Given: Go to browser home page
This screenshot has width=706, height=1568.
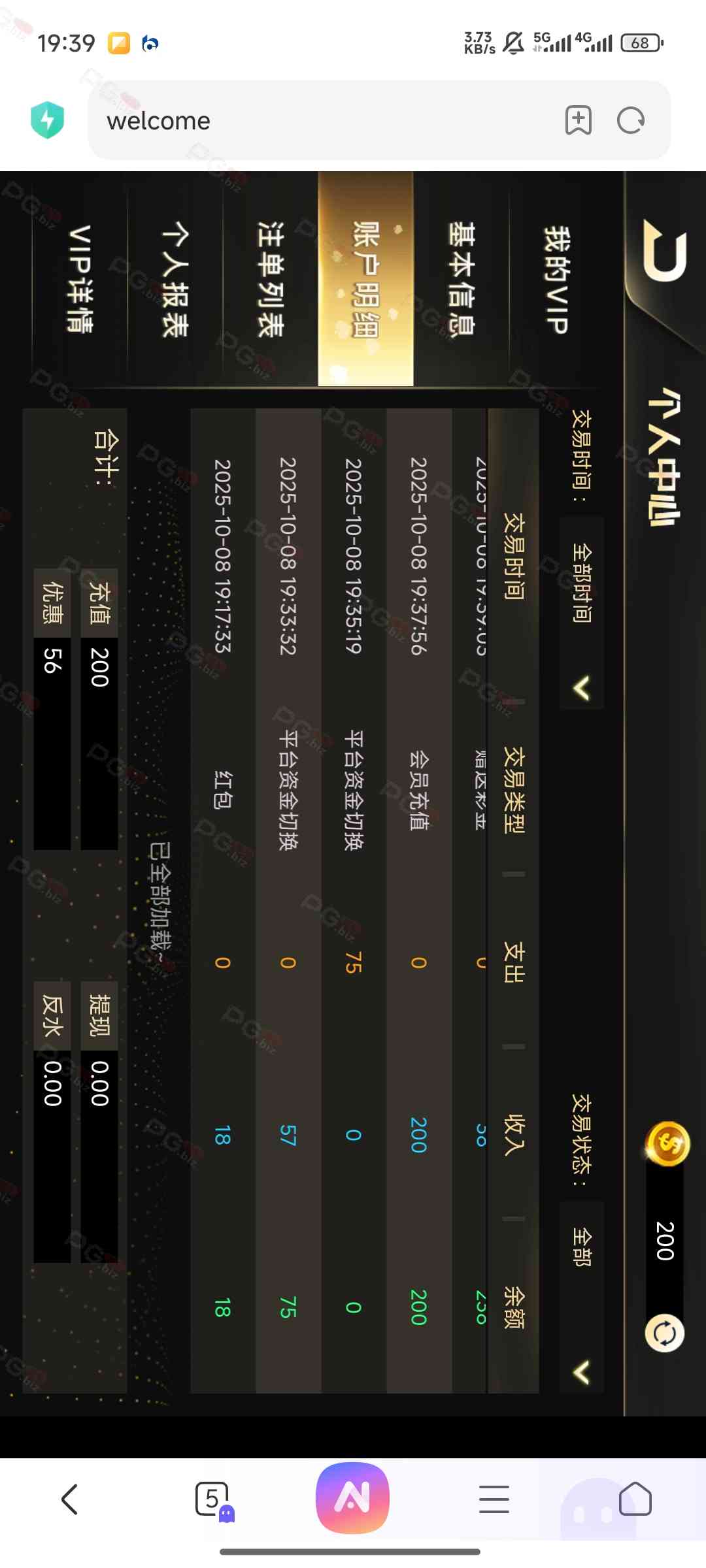Looking at the screenshot, I should pyautogui.click(x=635, y=1499).
